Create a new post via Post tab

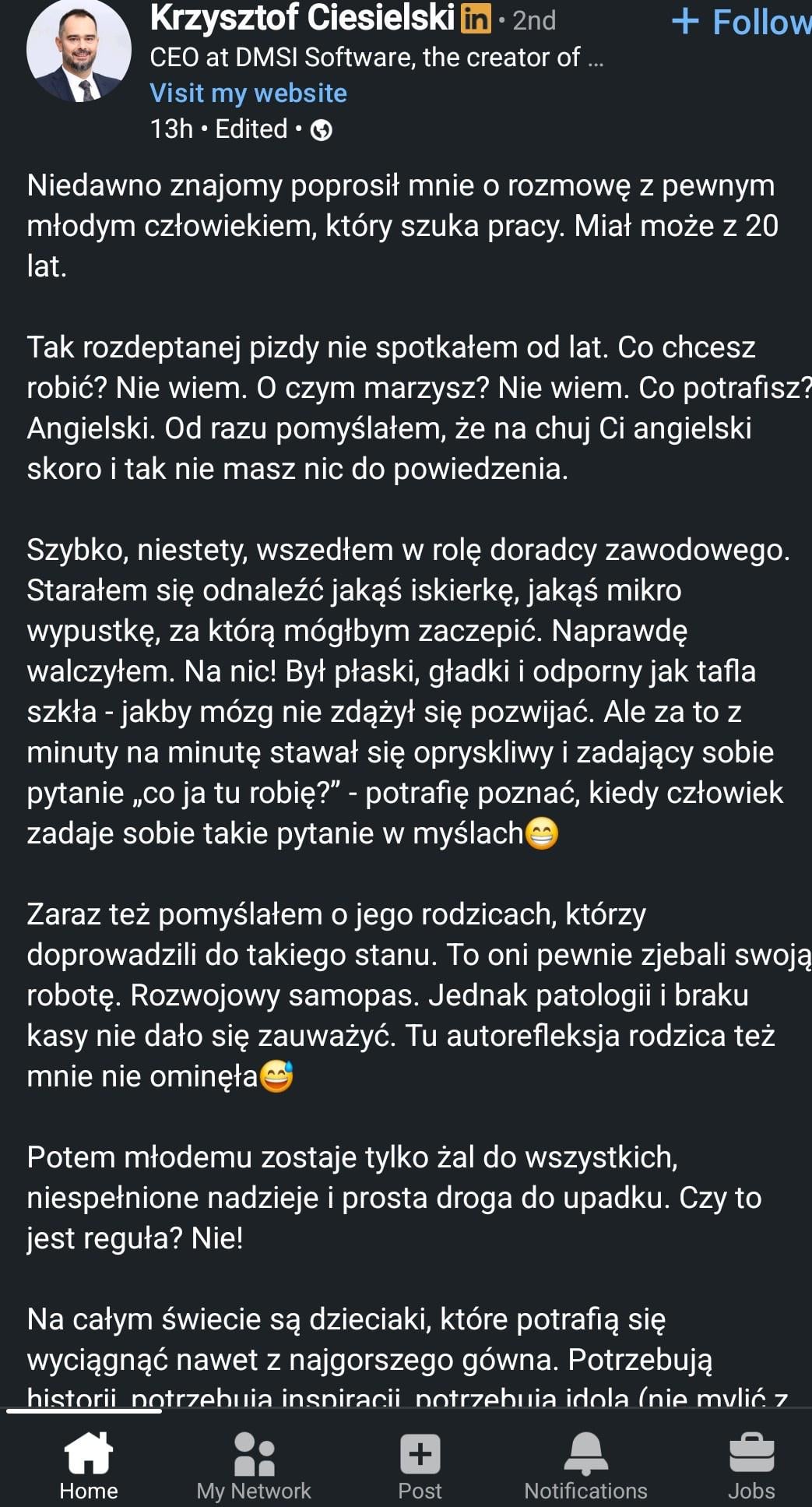pos(420,1465)
